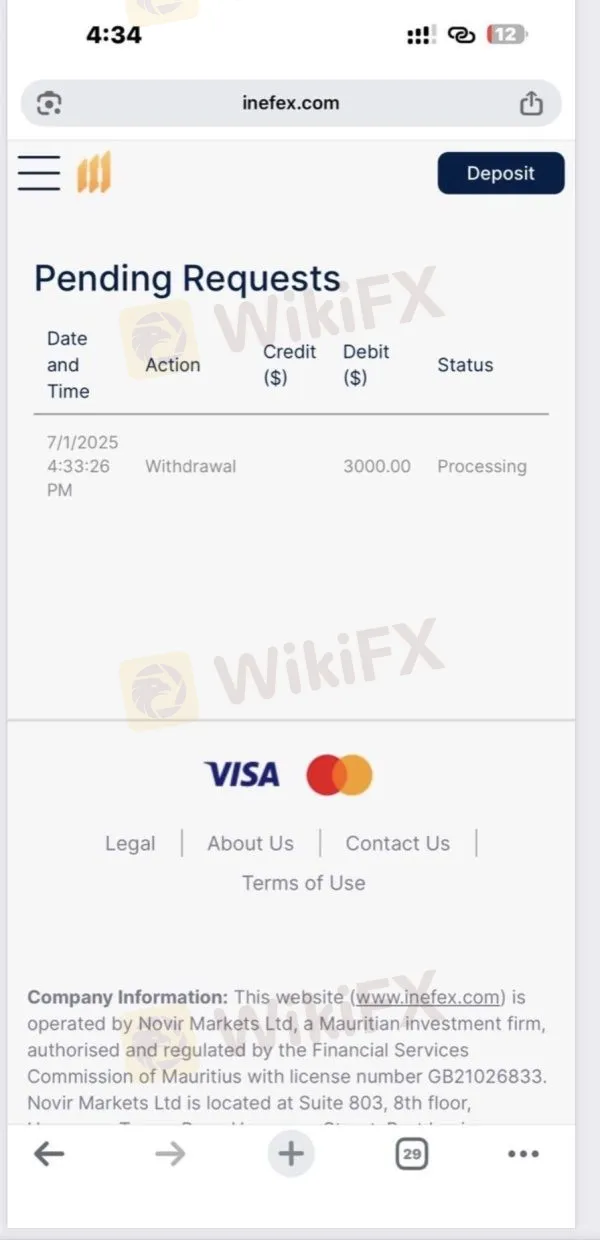Open the Legal link
600x1240 pixels.
point(130,843)
